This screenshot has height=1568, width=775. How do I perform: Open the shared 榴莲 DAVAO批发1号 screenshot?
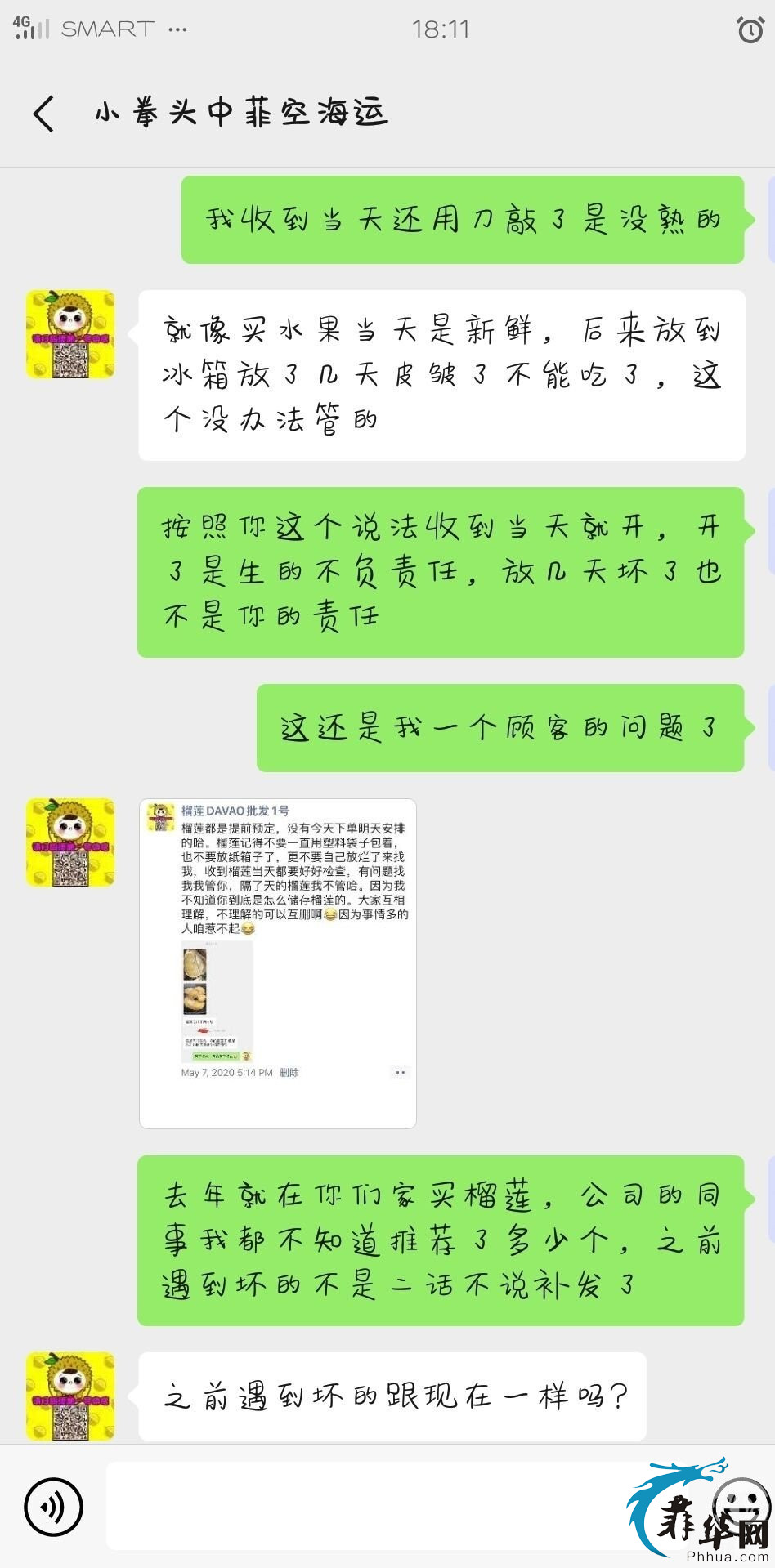(x=278, y=963)
